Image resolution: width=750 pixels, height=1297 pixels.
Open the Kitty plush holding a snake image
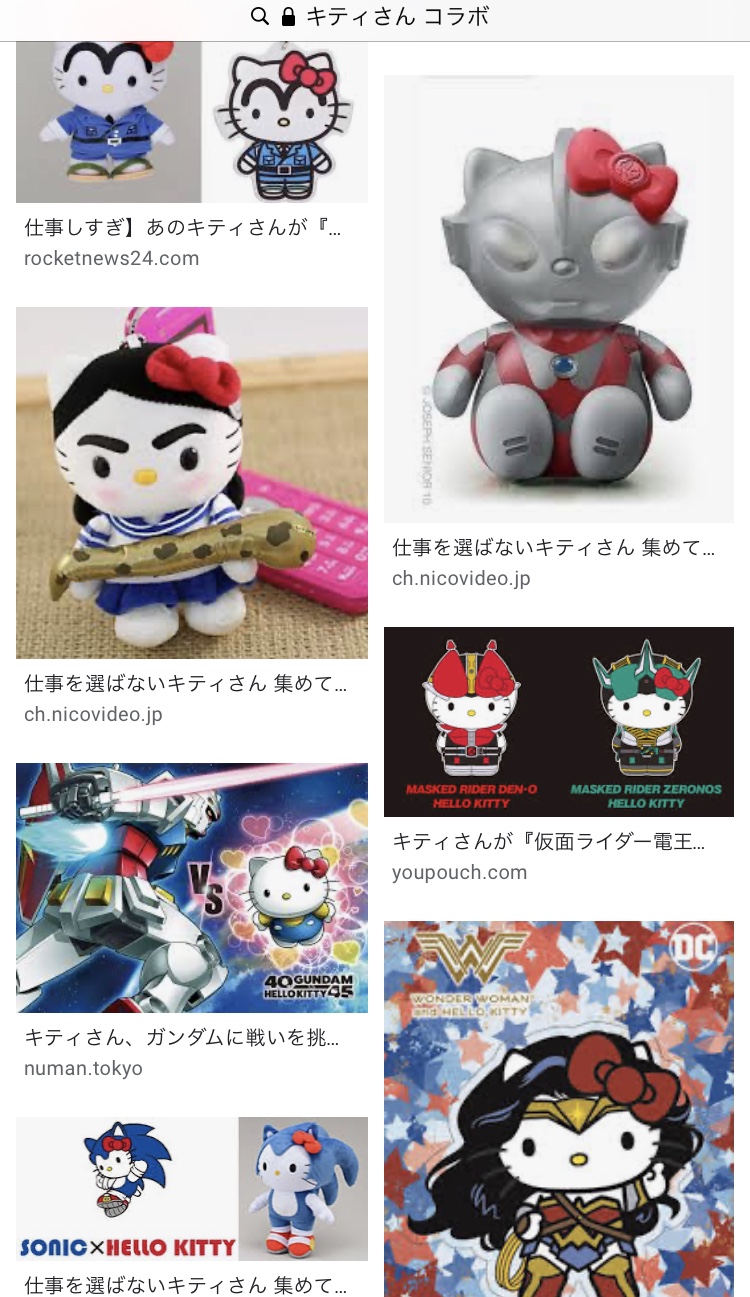pos(191,482)
